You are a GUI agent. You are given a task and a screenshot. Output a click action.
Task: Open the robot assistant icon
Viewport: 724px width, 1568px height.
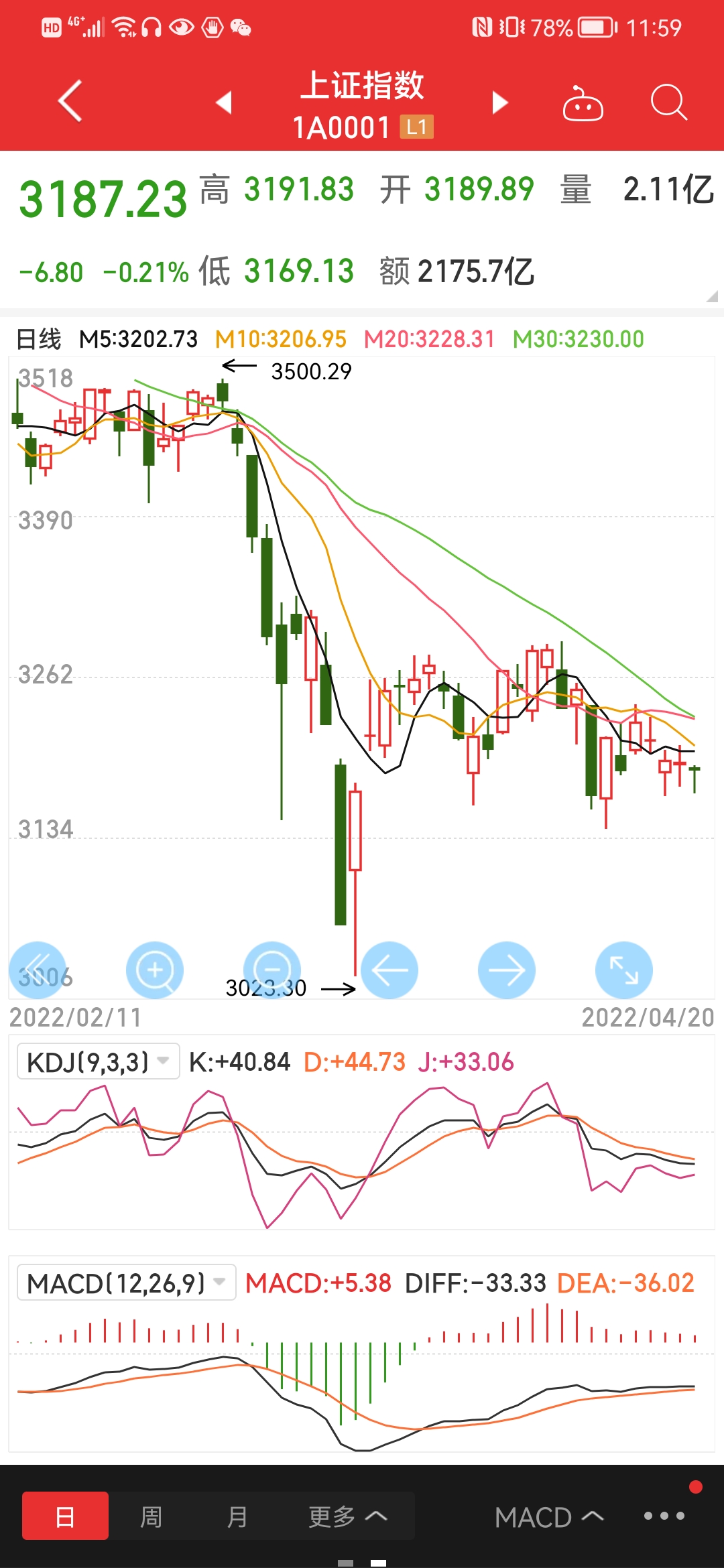click(583, 104)
